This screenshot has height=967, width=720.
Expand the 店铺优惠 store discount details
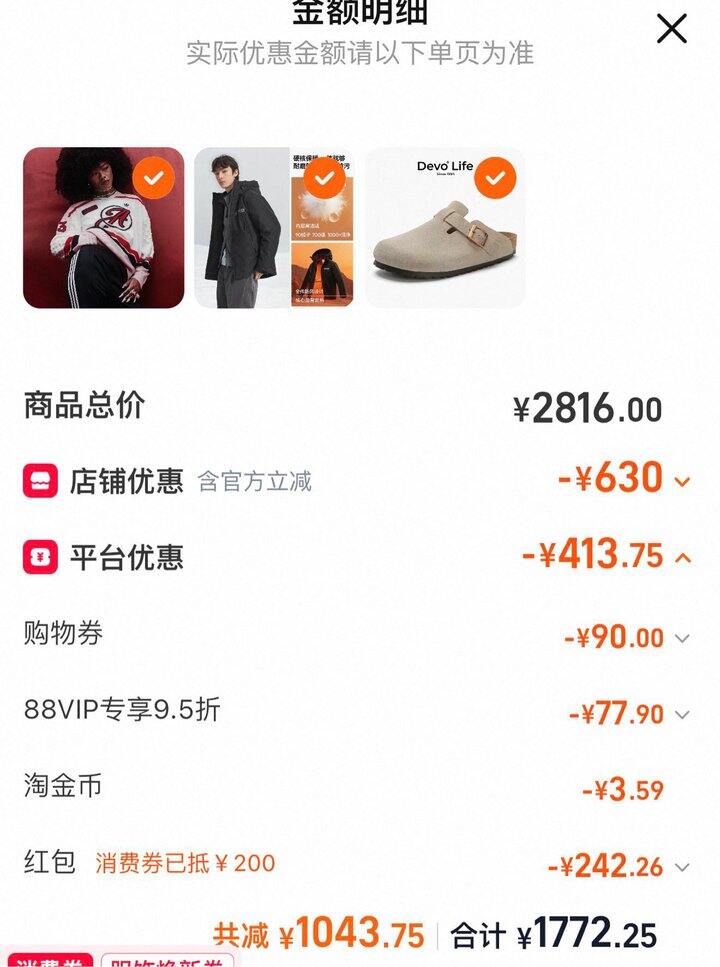(x=682, y=482)
